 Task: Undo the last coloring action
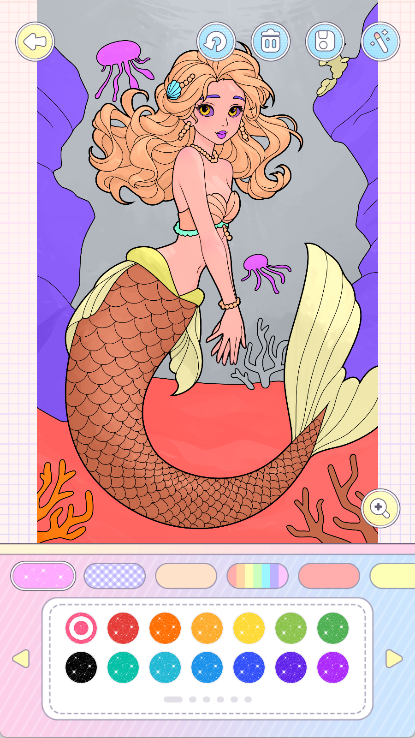[216, 41]
